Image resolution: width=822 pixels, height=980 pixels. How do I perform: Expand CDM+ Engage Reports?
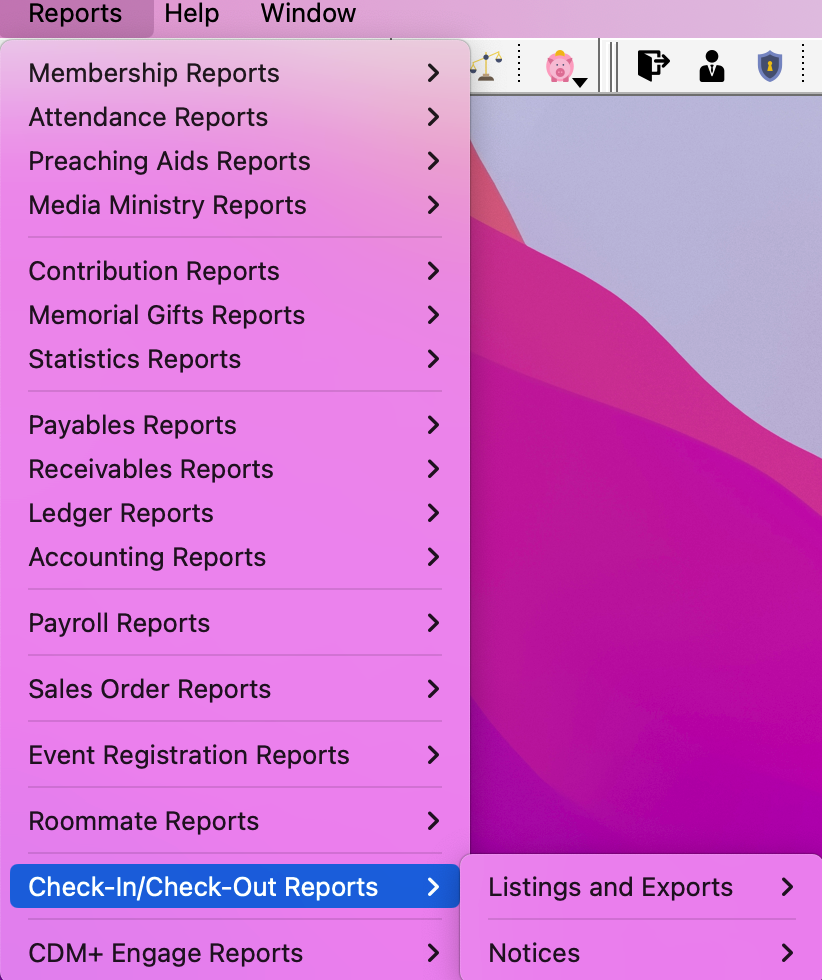pos(165,953)
